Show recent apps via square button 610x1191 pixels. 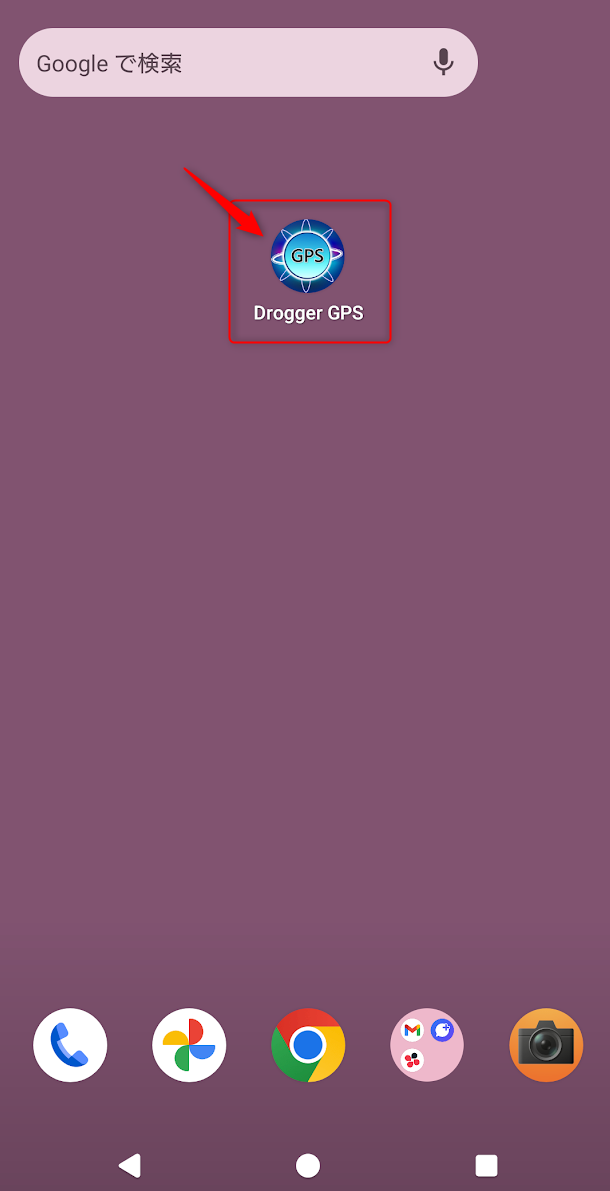(x=486, y=1165)
